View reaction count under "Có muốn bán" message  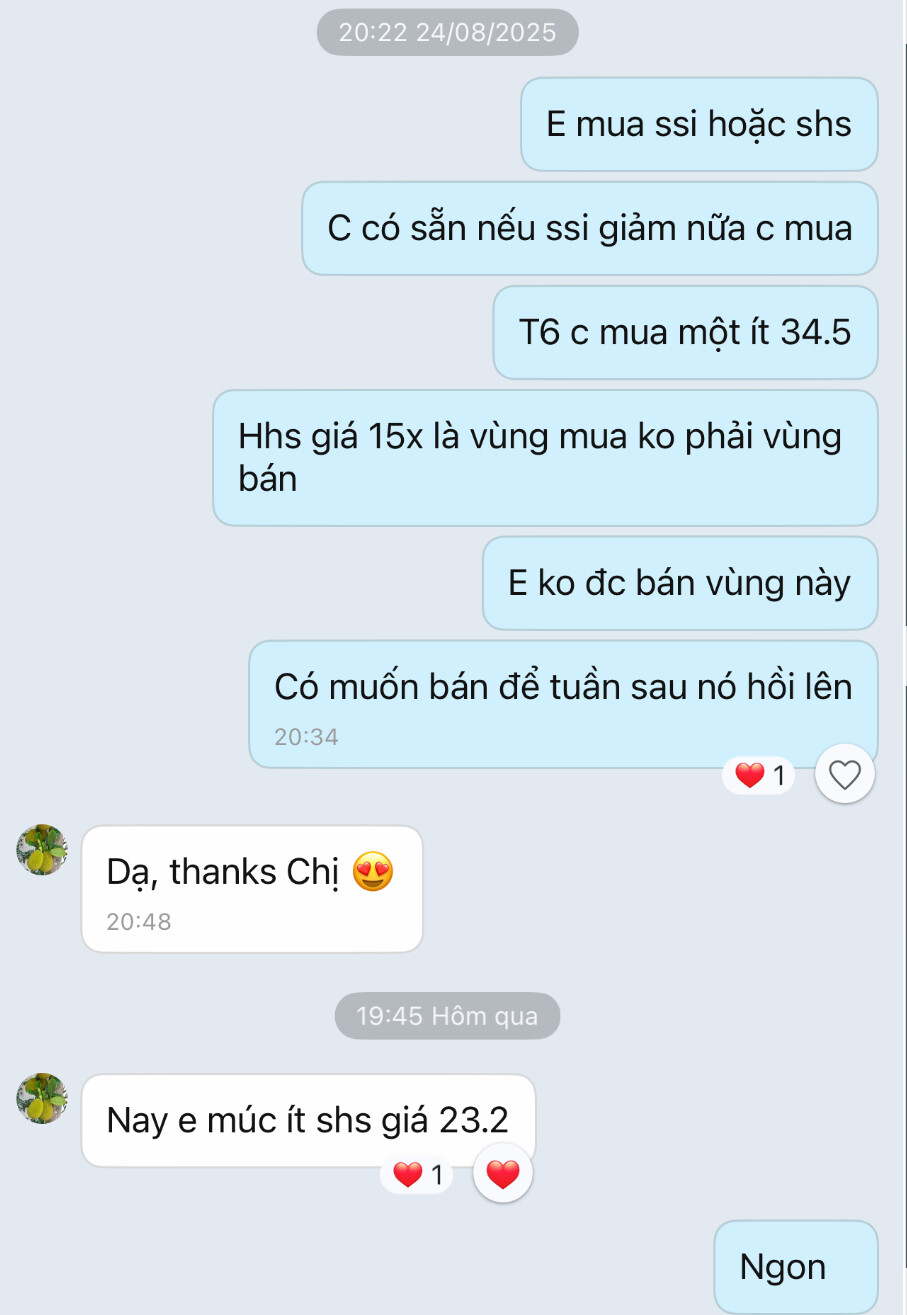[760, 775]
